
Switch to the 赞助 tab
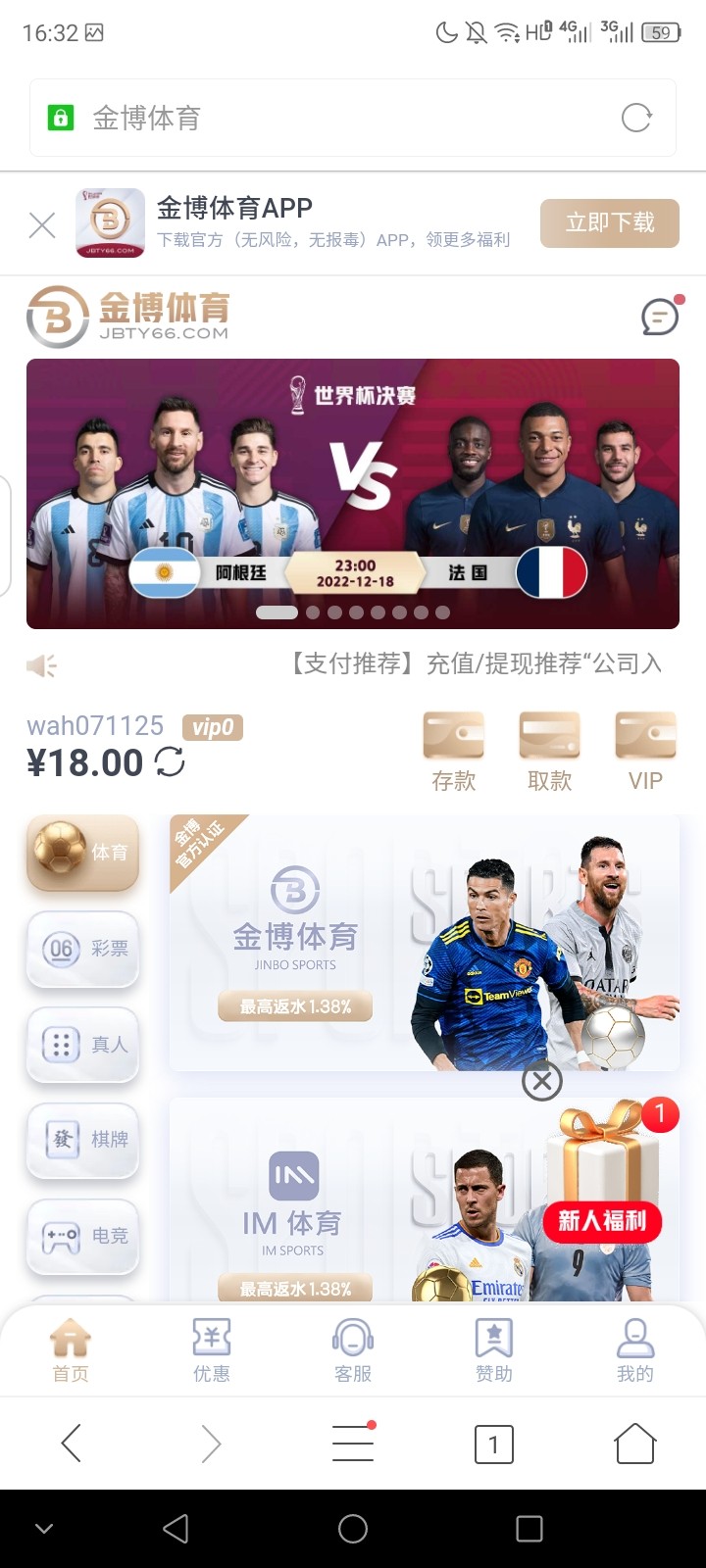[x=494, y=1349]
